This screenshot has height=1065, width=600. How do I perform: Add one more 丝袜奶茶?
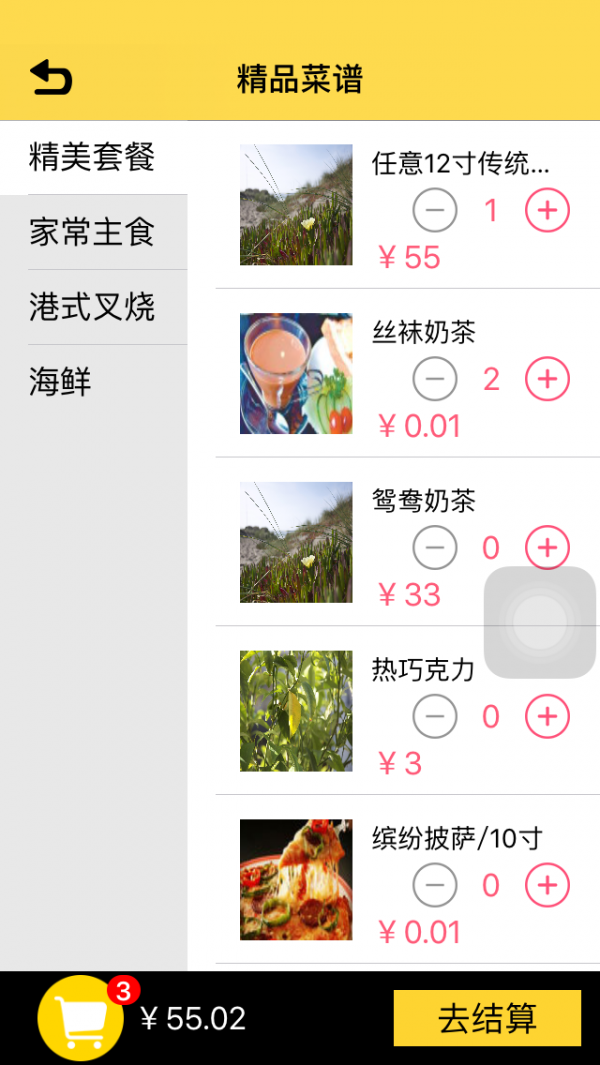547,379
